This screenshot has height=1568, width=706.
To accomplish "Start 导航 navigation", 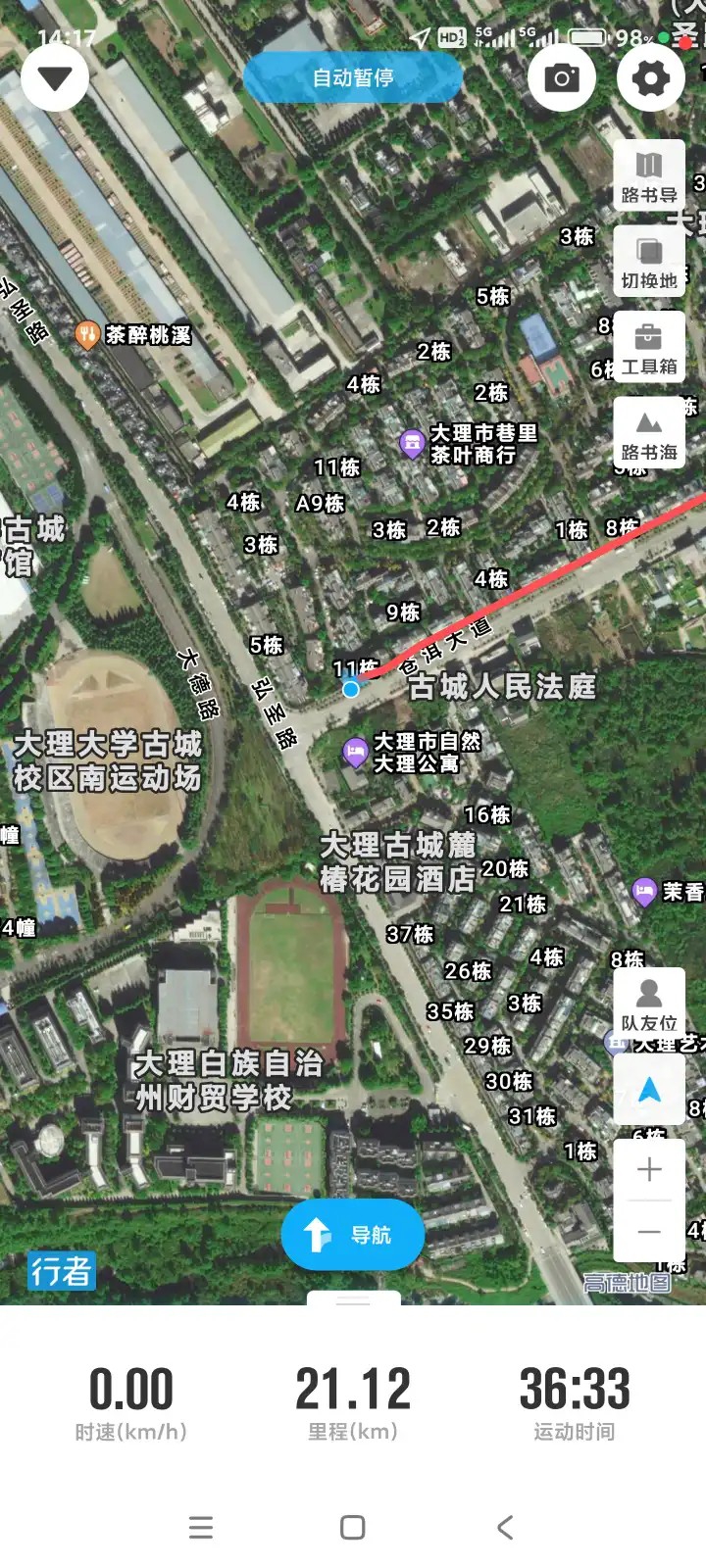I will (x=353, y=1235).
